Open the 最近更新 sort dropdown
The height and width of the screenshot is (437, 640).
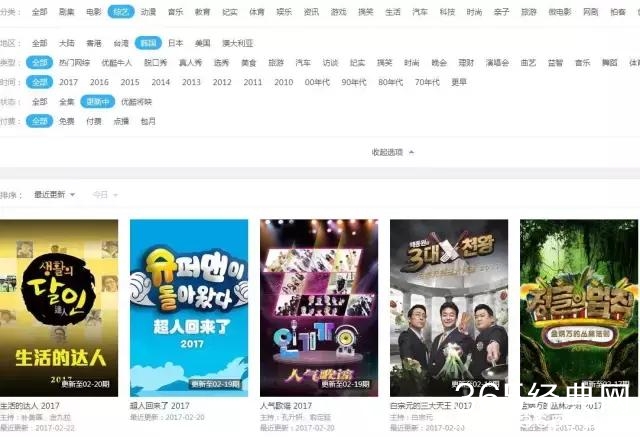coord(54,194)
